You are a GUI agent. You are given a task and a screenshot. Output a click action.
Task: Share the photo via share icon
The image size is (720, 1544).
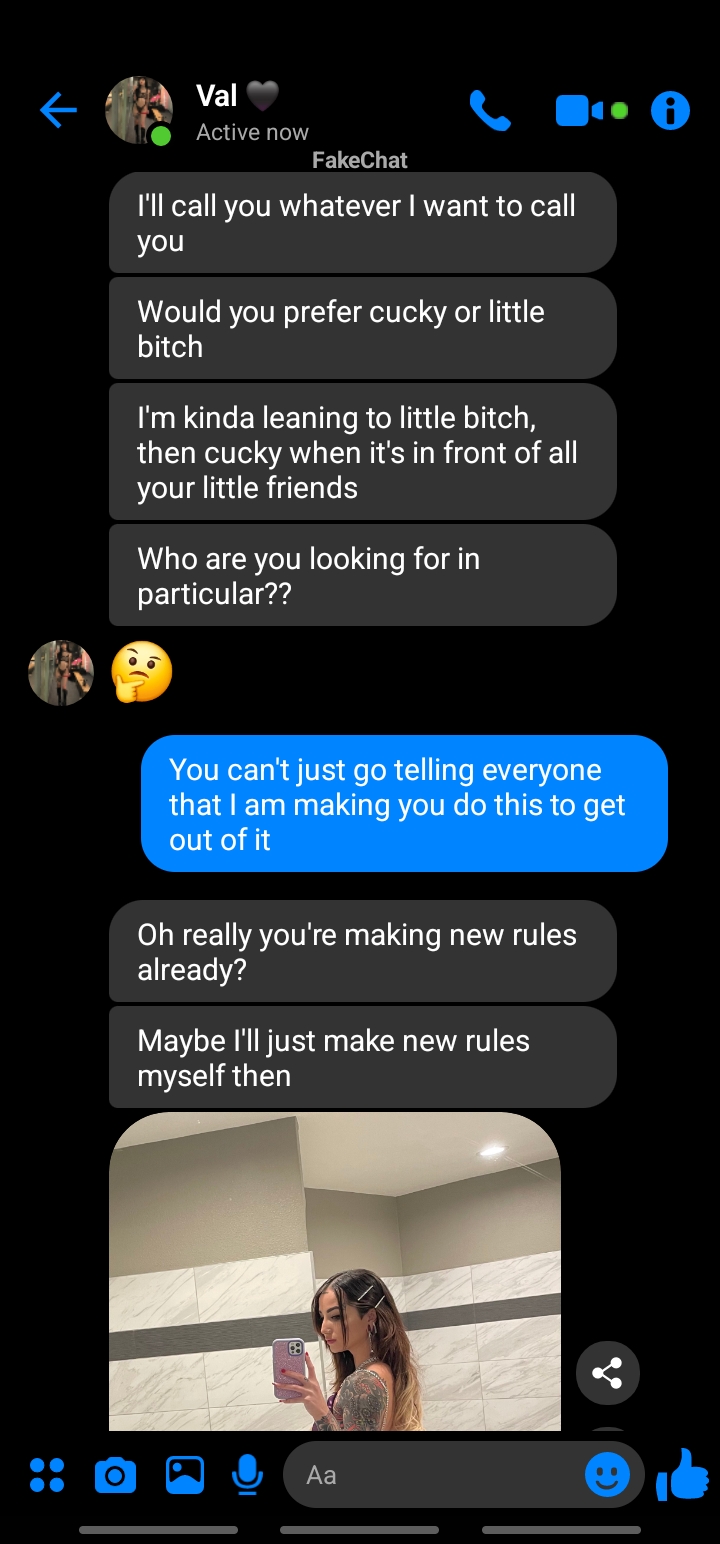click(x=607, y=1373)
